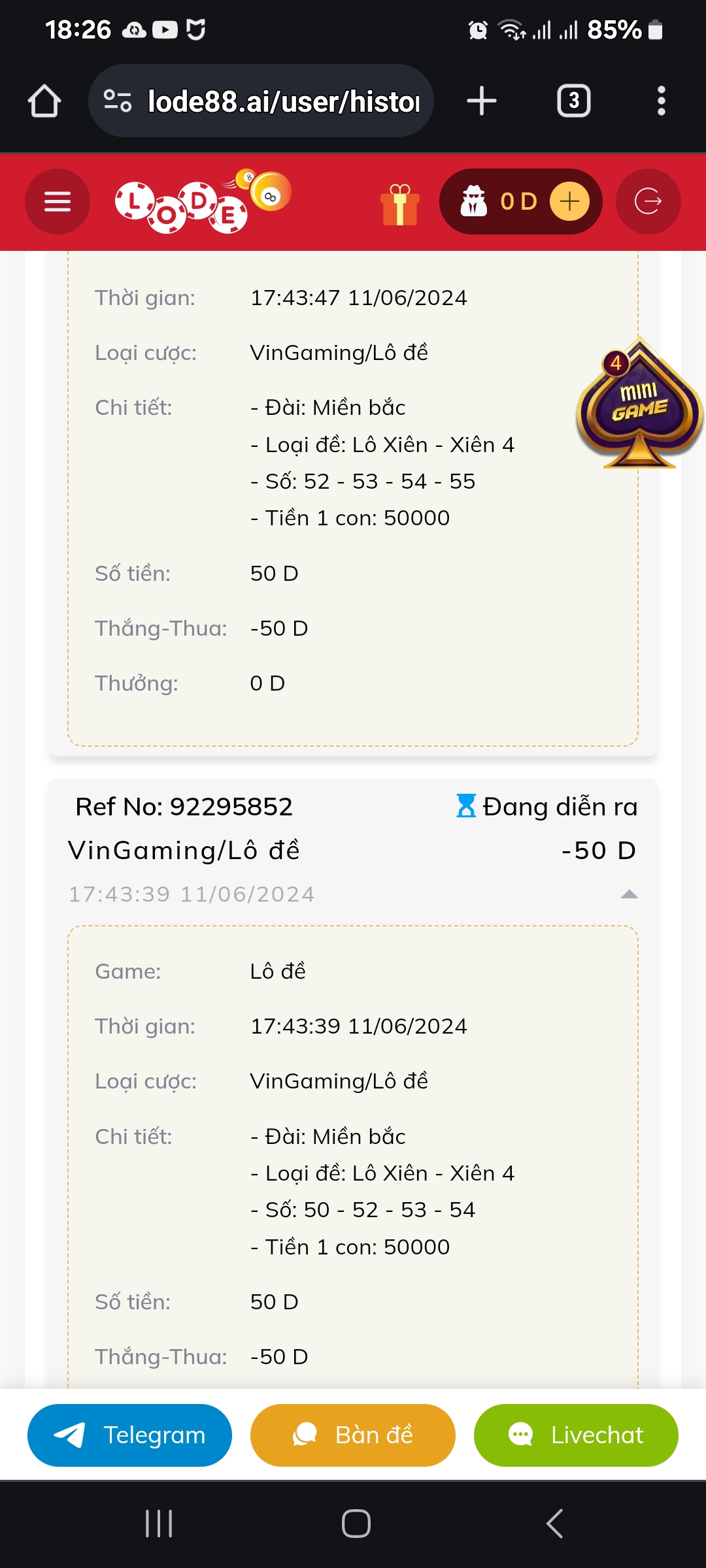Start a Livechat session
The image size is (706, 1568).
(x=576, y=1435)
